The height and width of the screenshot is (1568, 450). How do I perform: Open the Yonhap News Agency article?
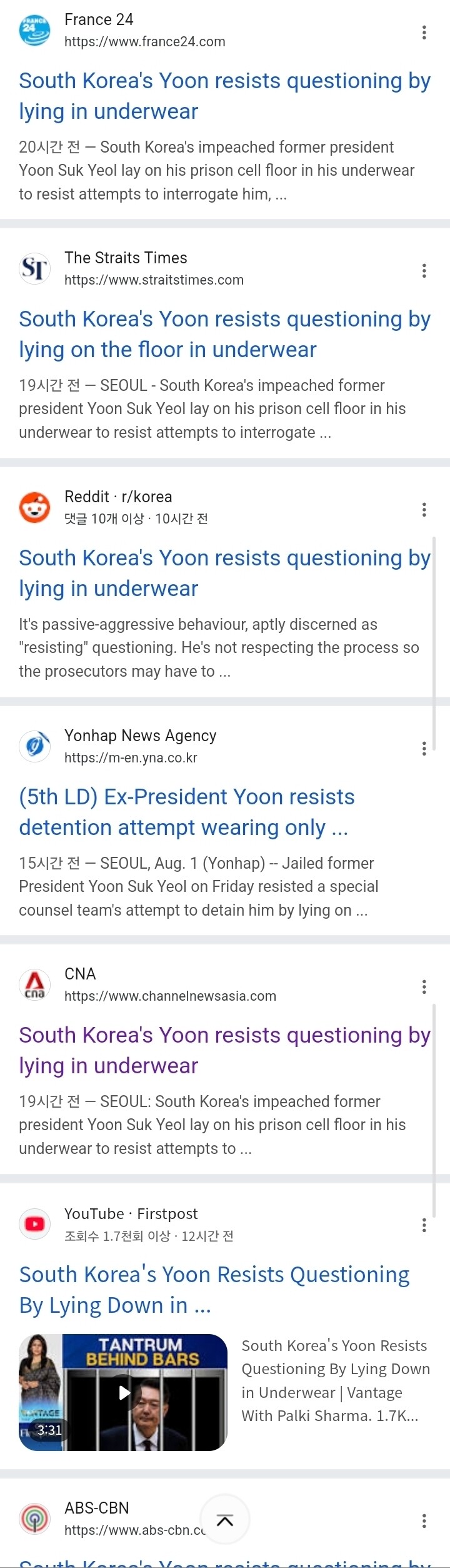coord(186,812)
